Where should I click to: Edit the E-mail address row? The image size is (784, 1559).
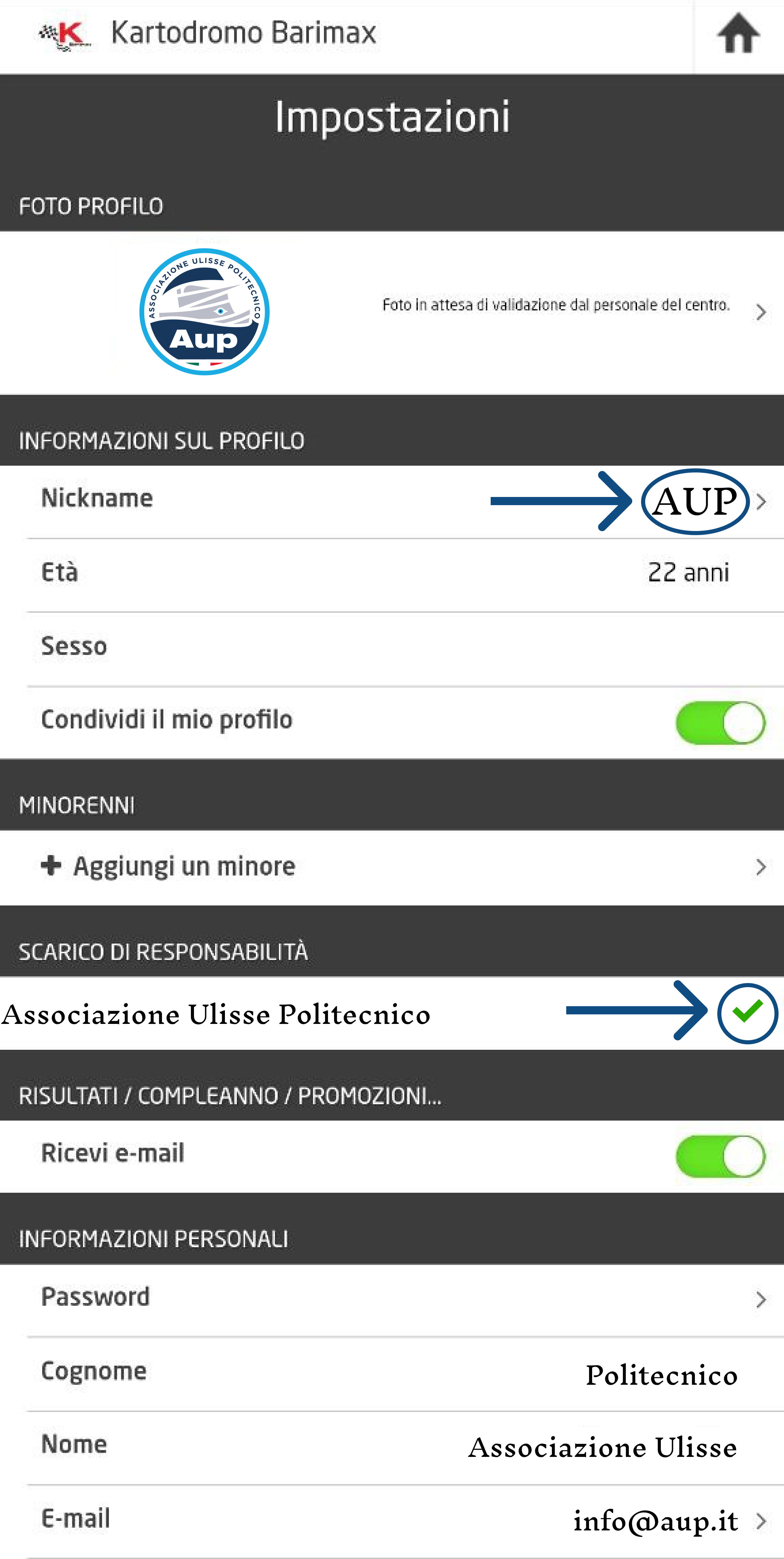point(392,1520)
